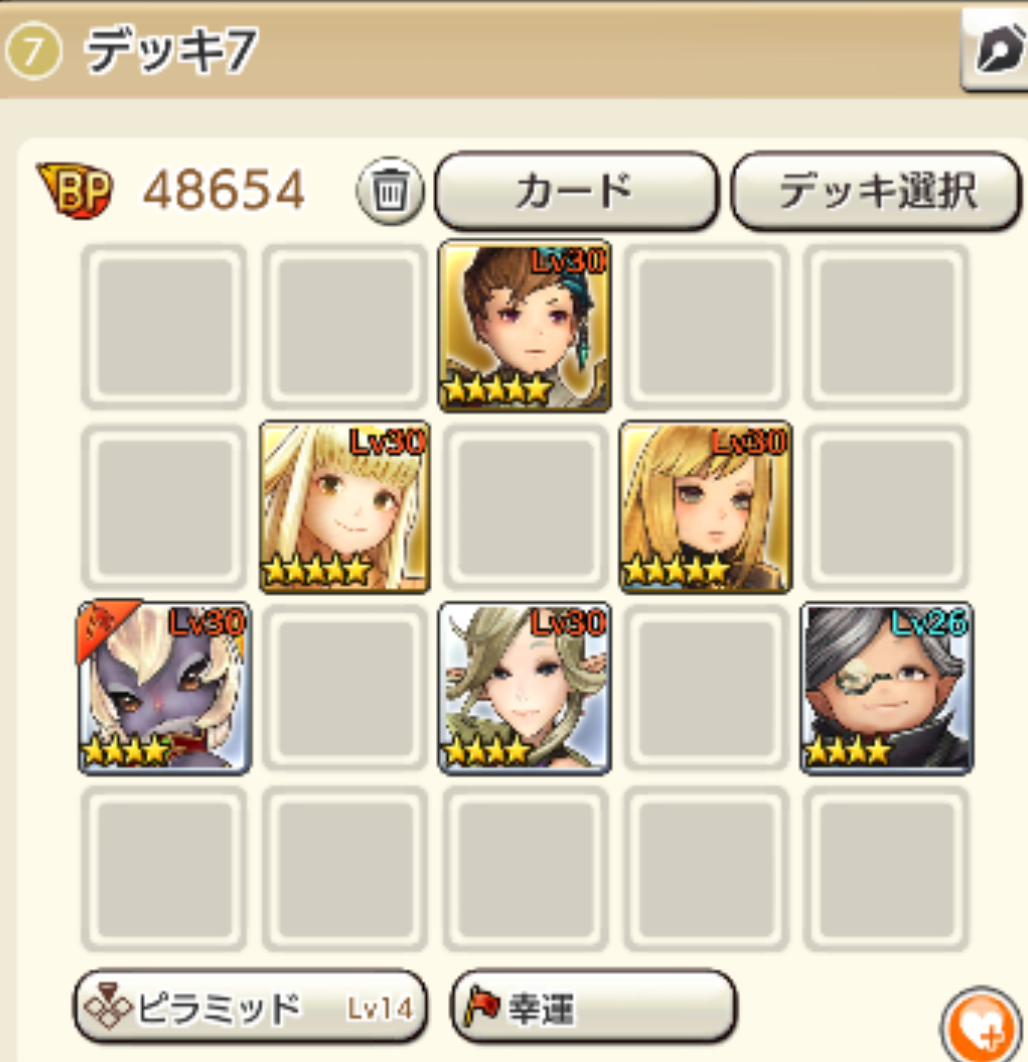The image size is (1028, 1062).
Task: Select the gray-haired Lv26 monocle character
Action: (x=886, y=687)
